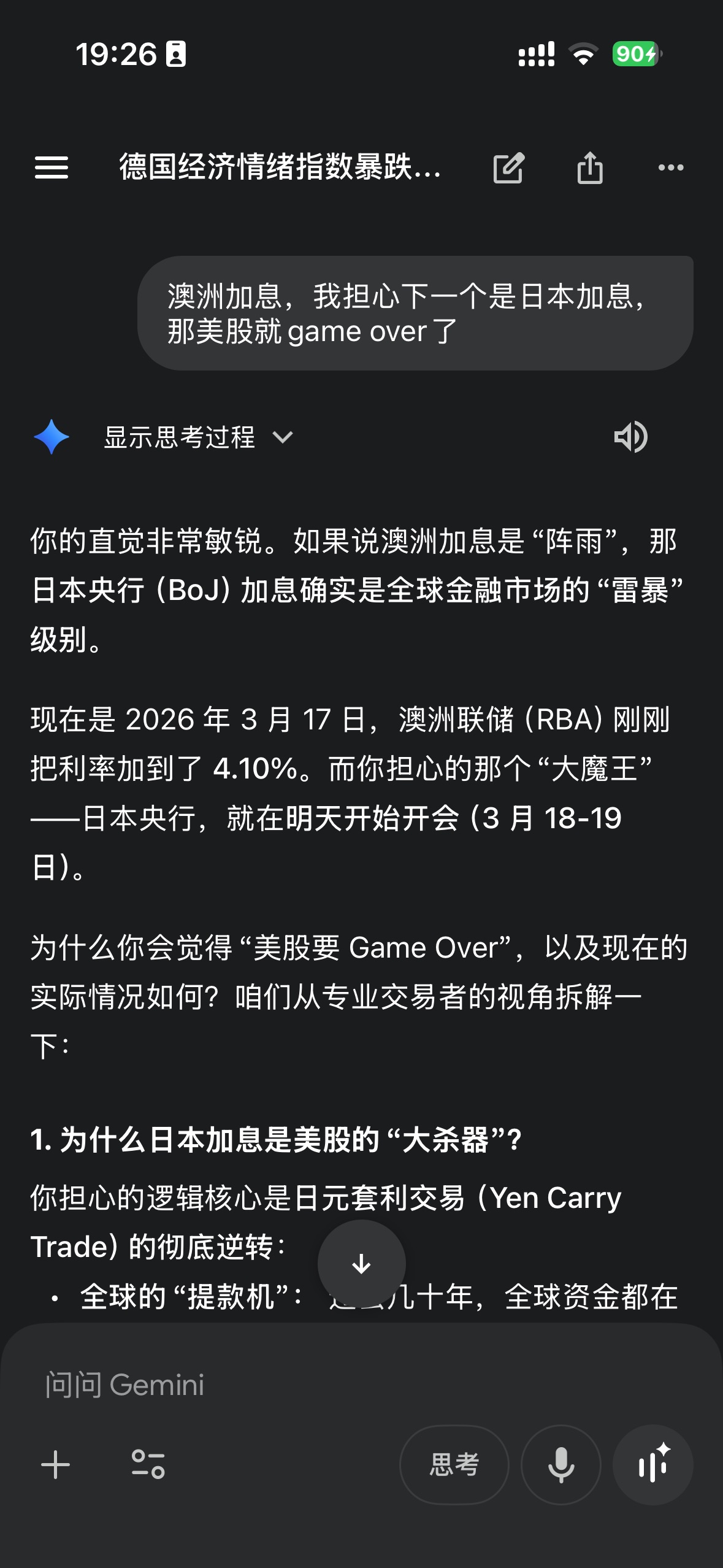Screen dimensions: 723x1568
Task: Share this Gemini conversation
Action: (590, 167)
